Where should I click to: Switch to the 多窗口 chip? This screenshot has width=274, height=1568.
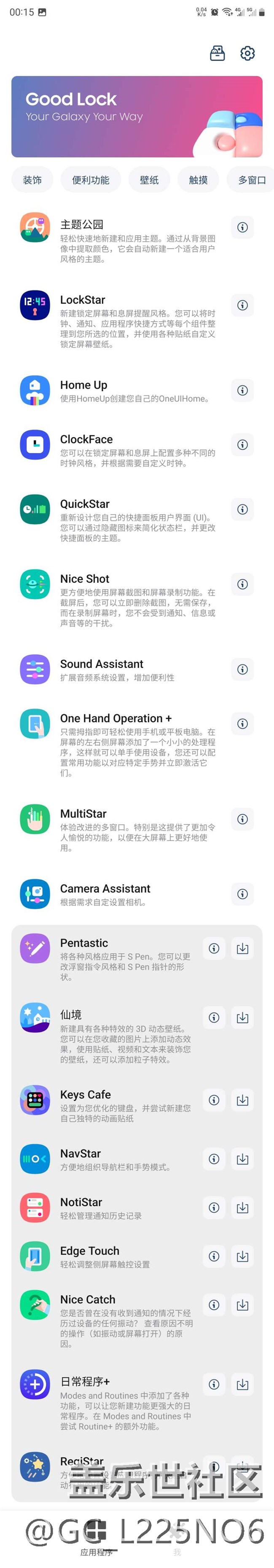(252, 180)
